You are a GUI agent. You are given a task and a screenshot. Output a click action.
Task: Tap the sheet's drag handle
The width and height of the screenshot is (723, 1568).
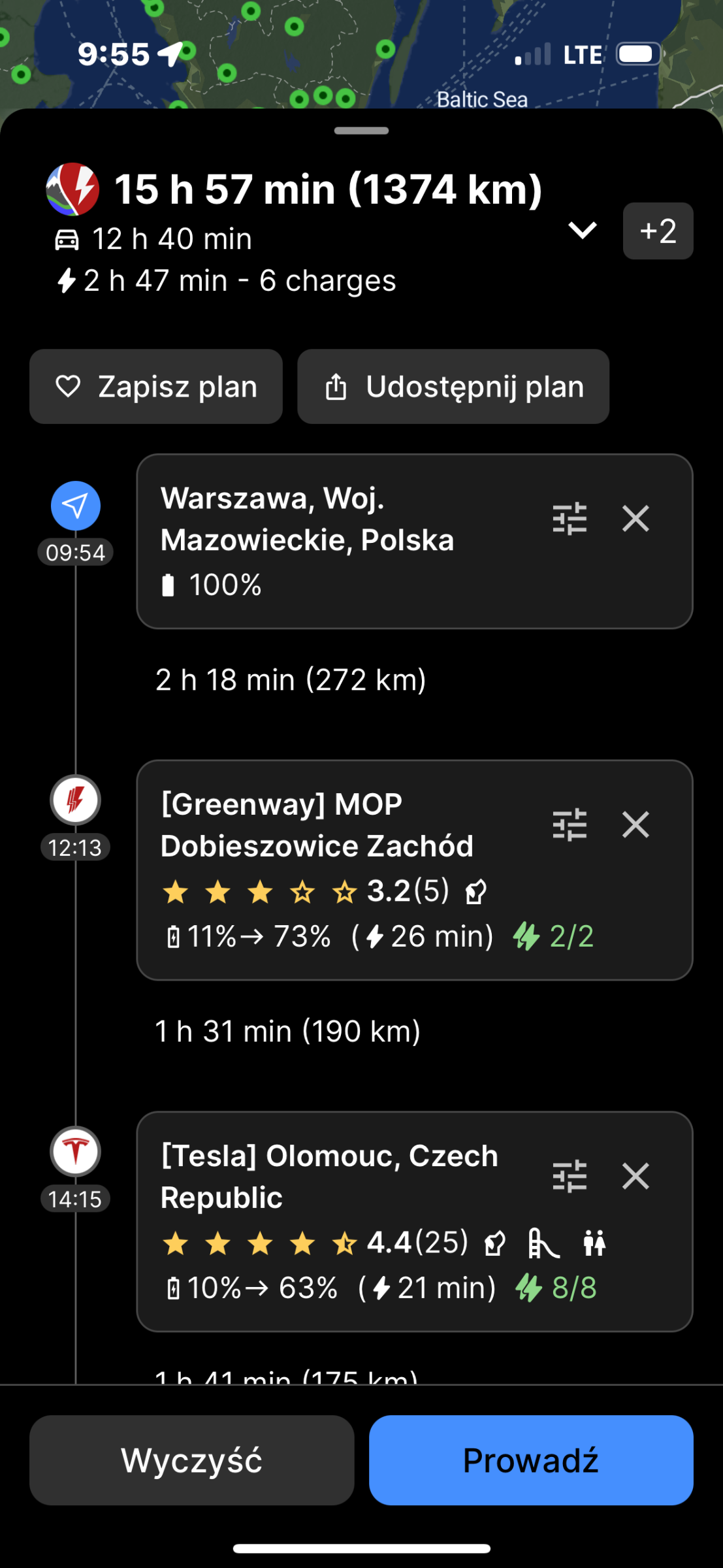coord(361,131)
